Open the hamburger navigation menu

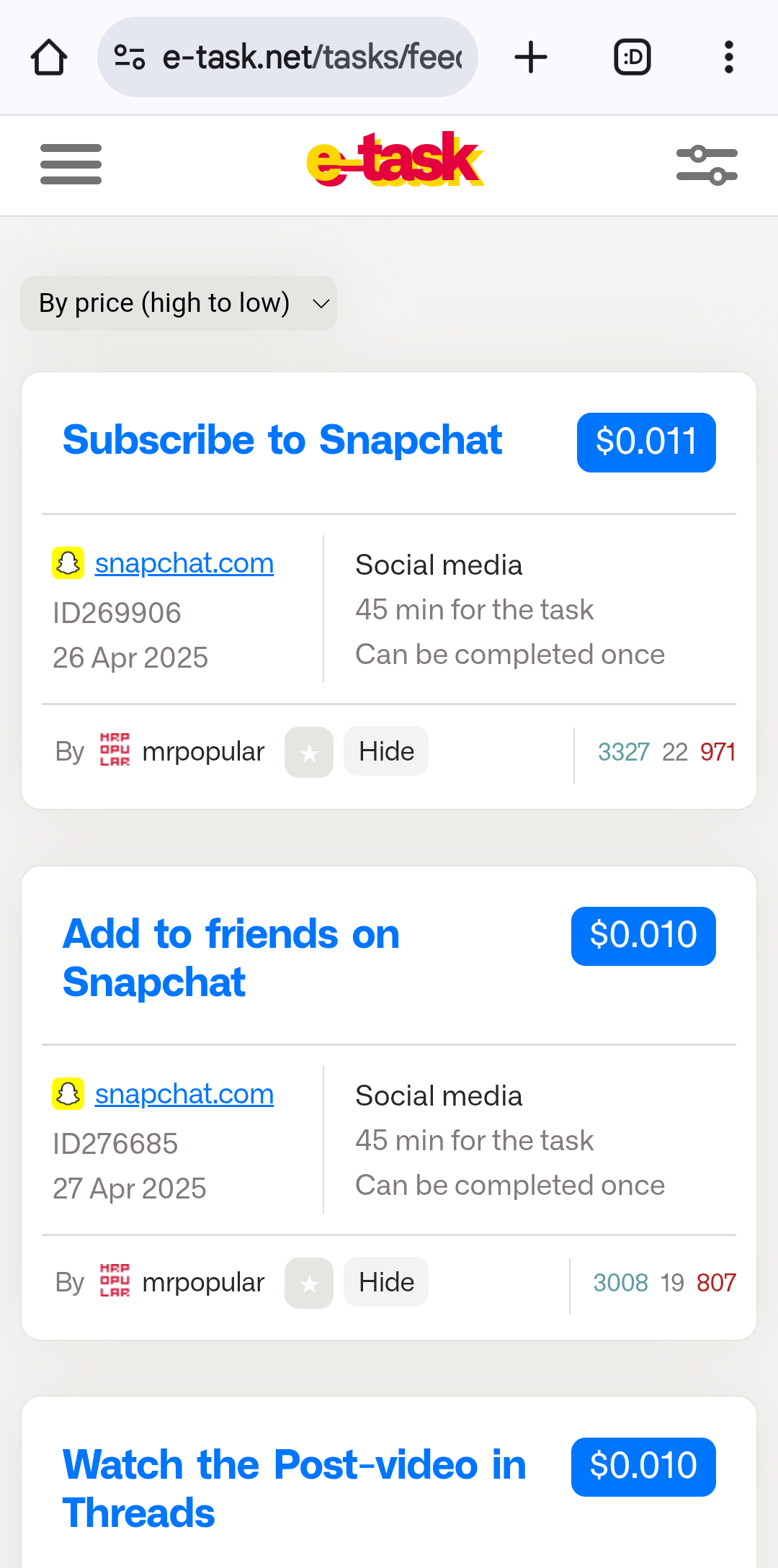[x=71, y=164]
